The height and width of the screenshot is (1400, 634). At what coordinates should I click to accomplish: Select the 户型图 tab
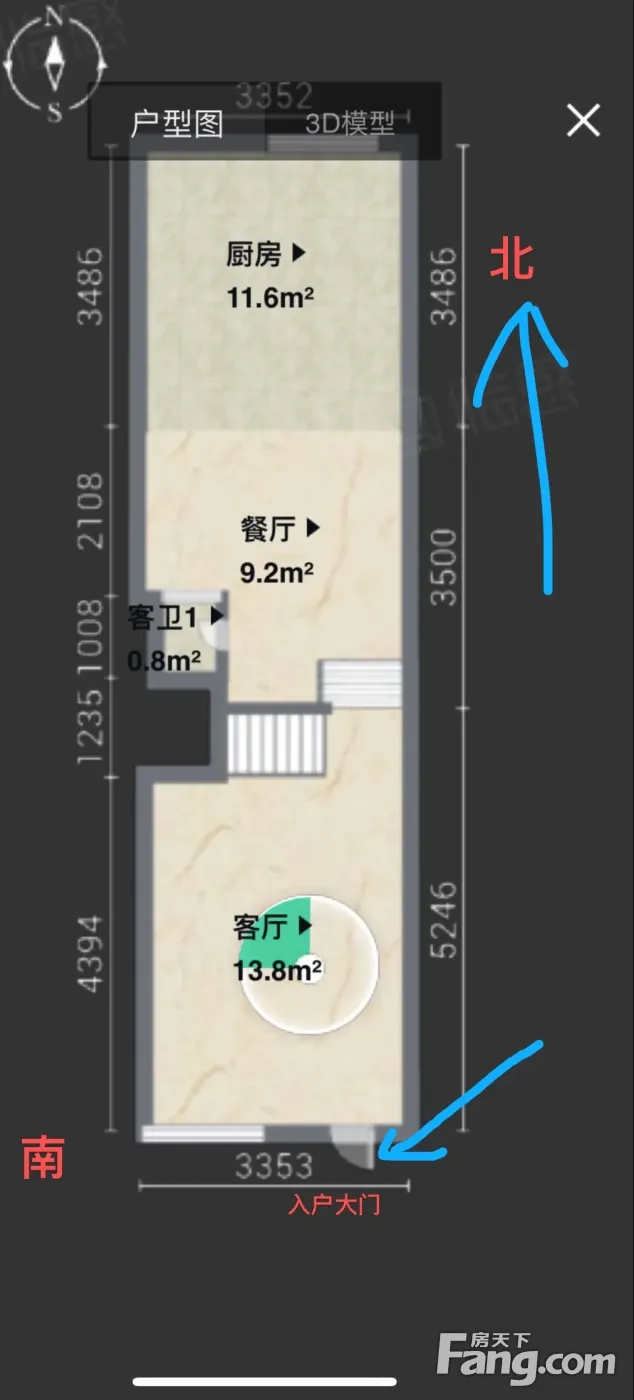(177, 122)
